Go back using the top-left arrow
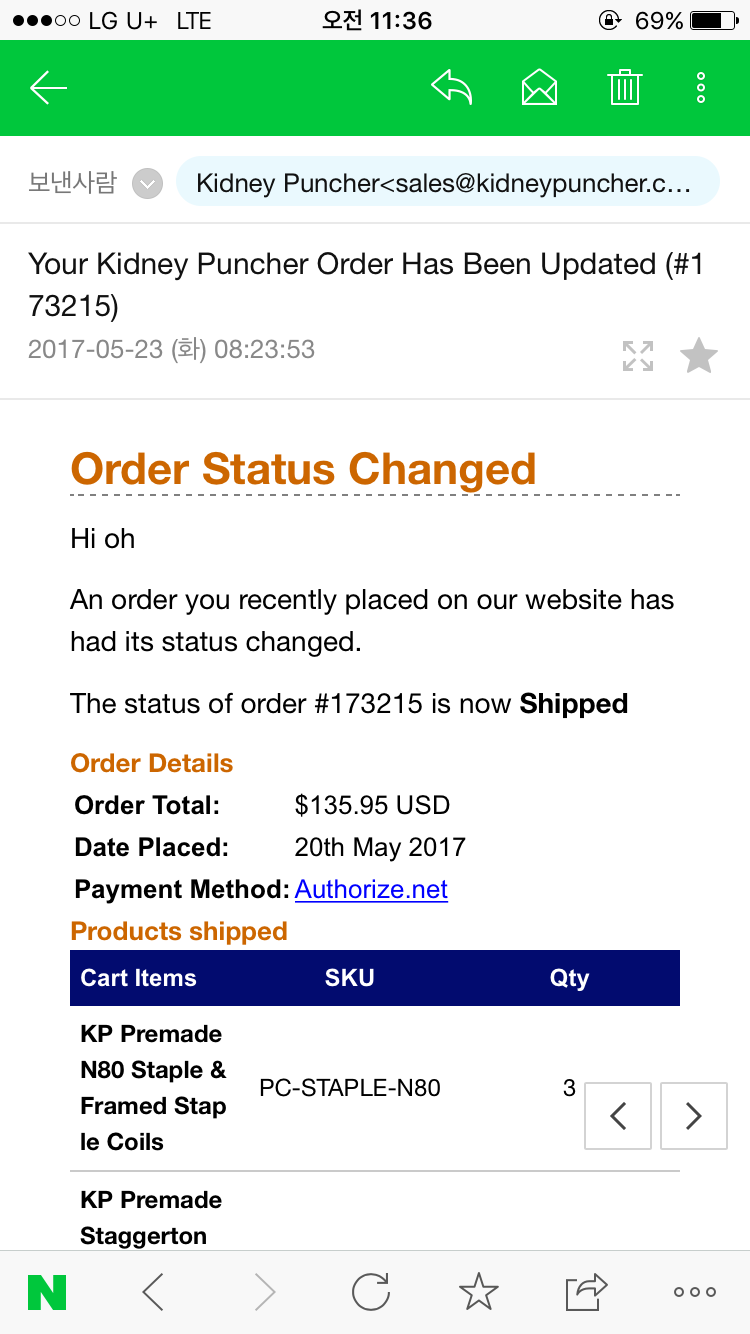Viewport: 750px width, 1334px height. click(x=48, y=88)
